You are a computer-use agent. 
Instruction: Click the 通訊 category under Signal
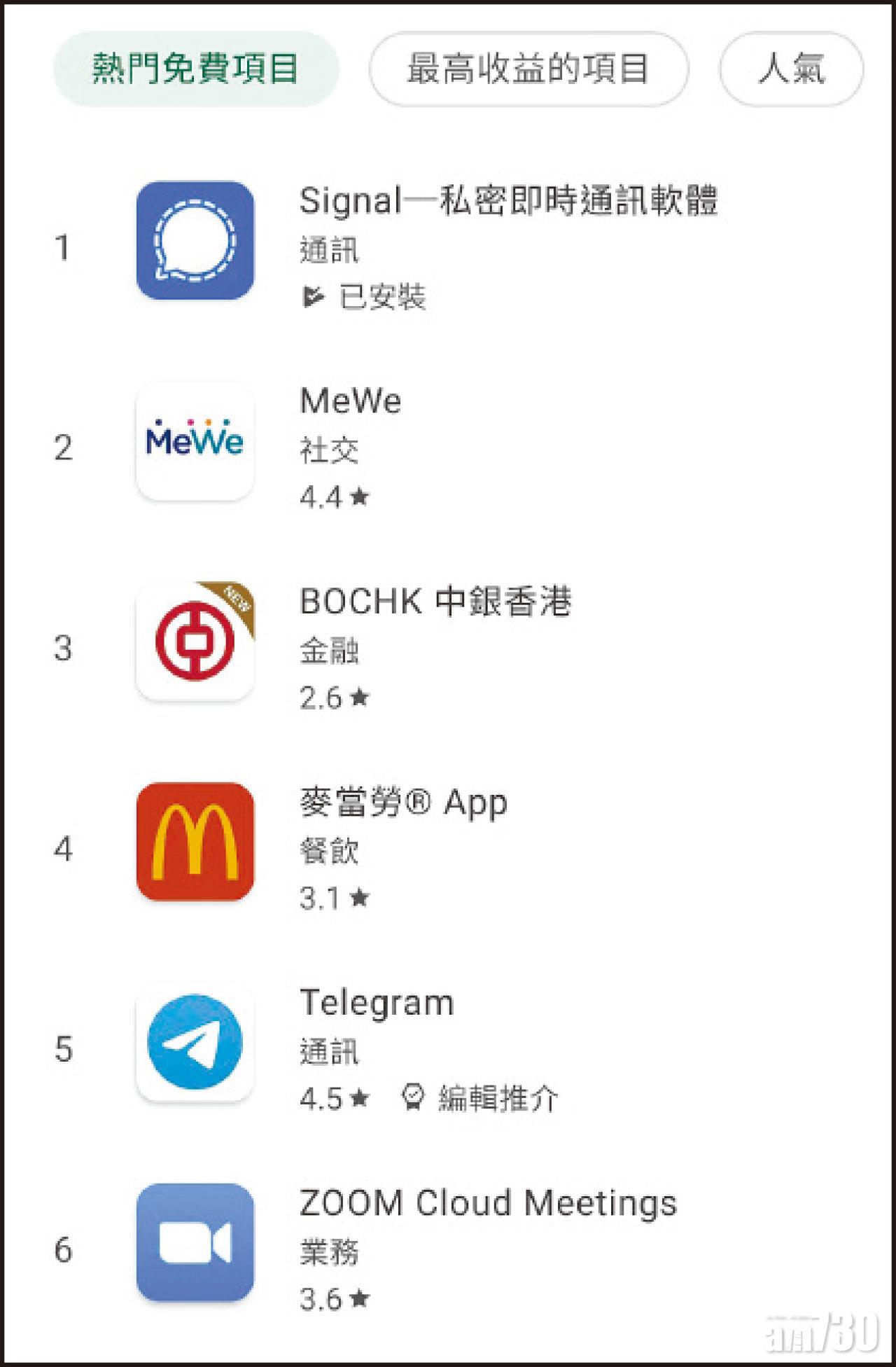click(328, 251)
